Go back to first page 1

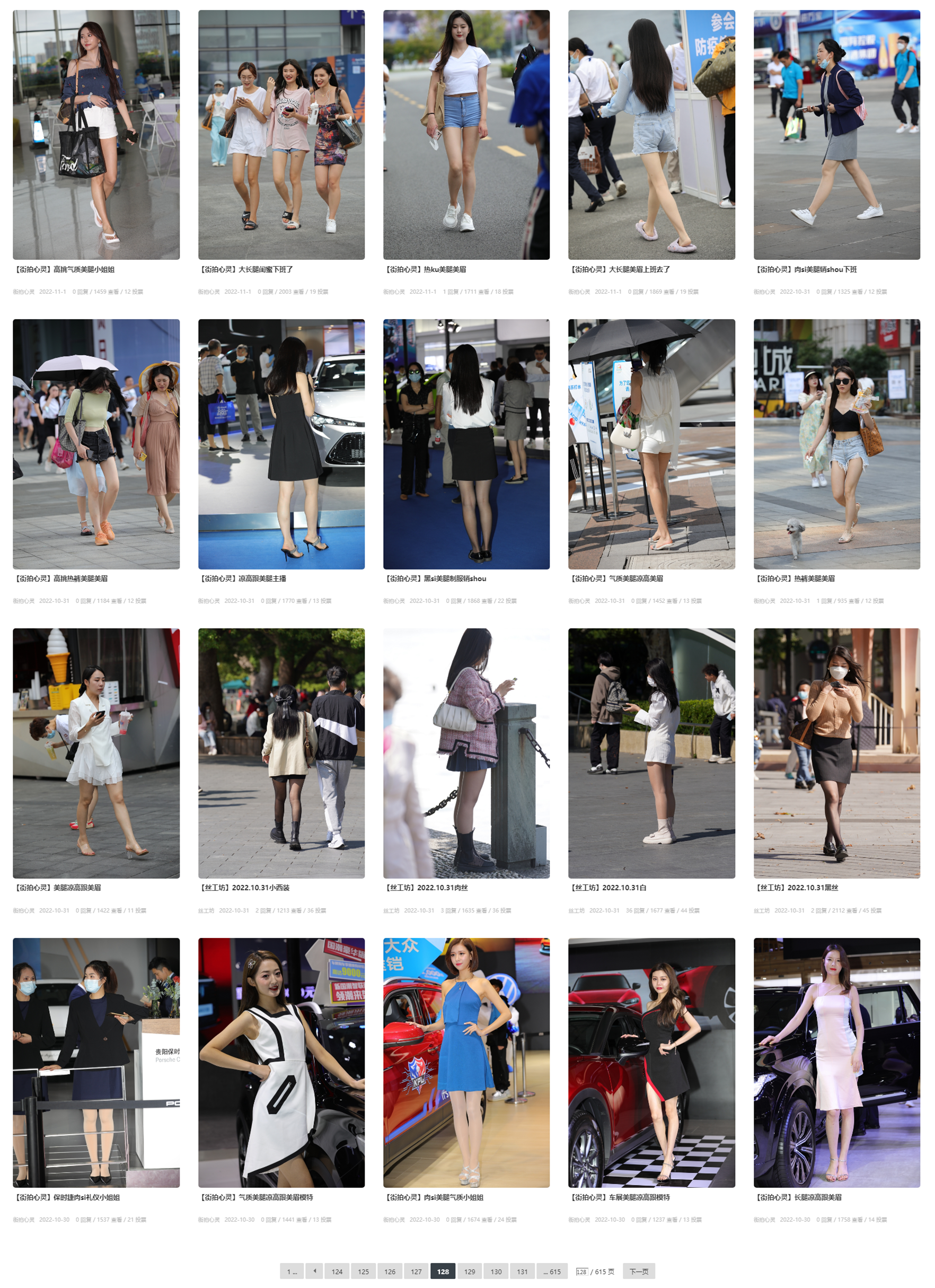coord(292,1272)
